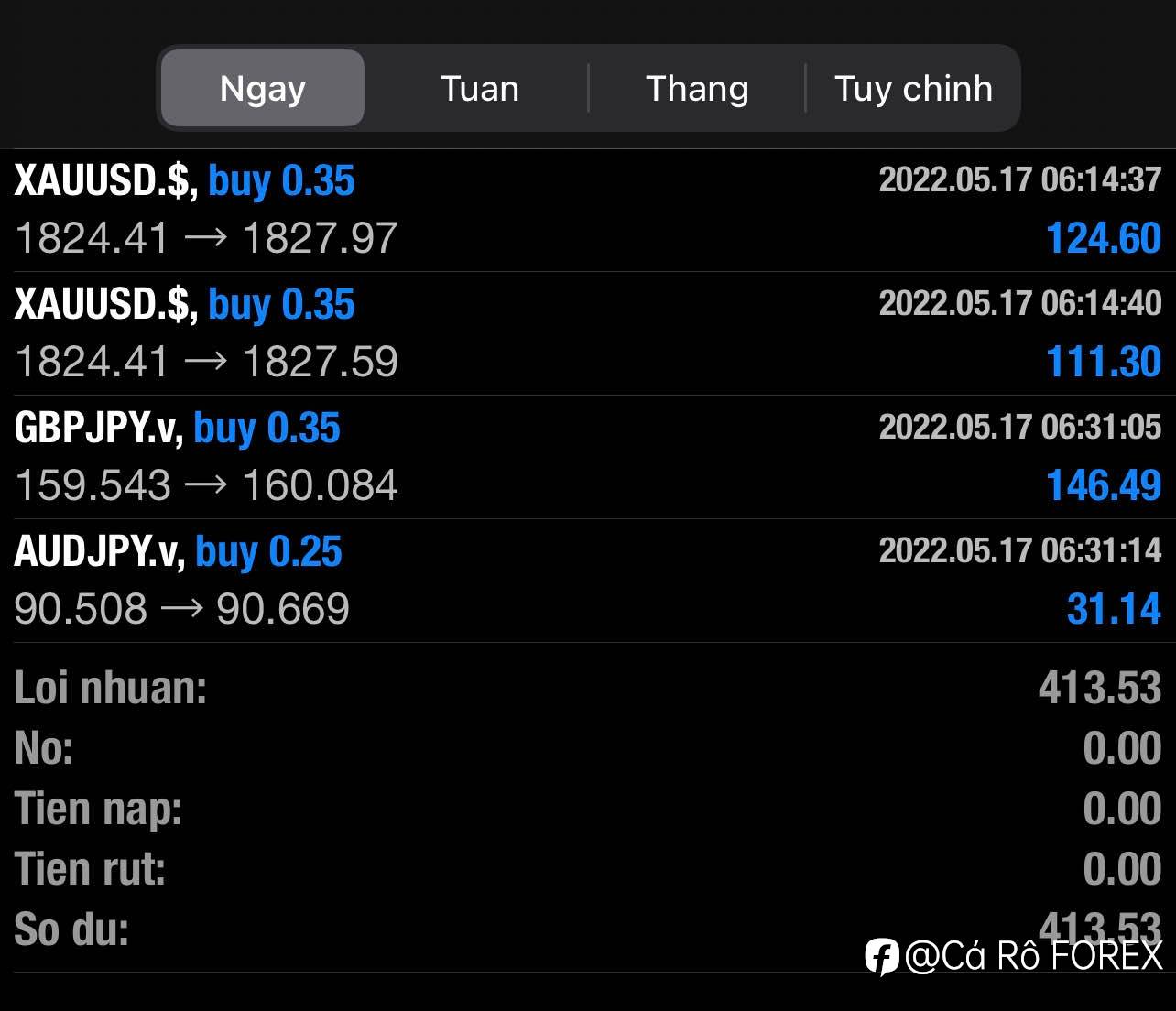Open the Tuy chinh custom period
The height and width of the screenshot is (1011, 1176).
tap(913, 89)
